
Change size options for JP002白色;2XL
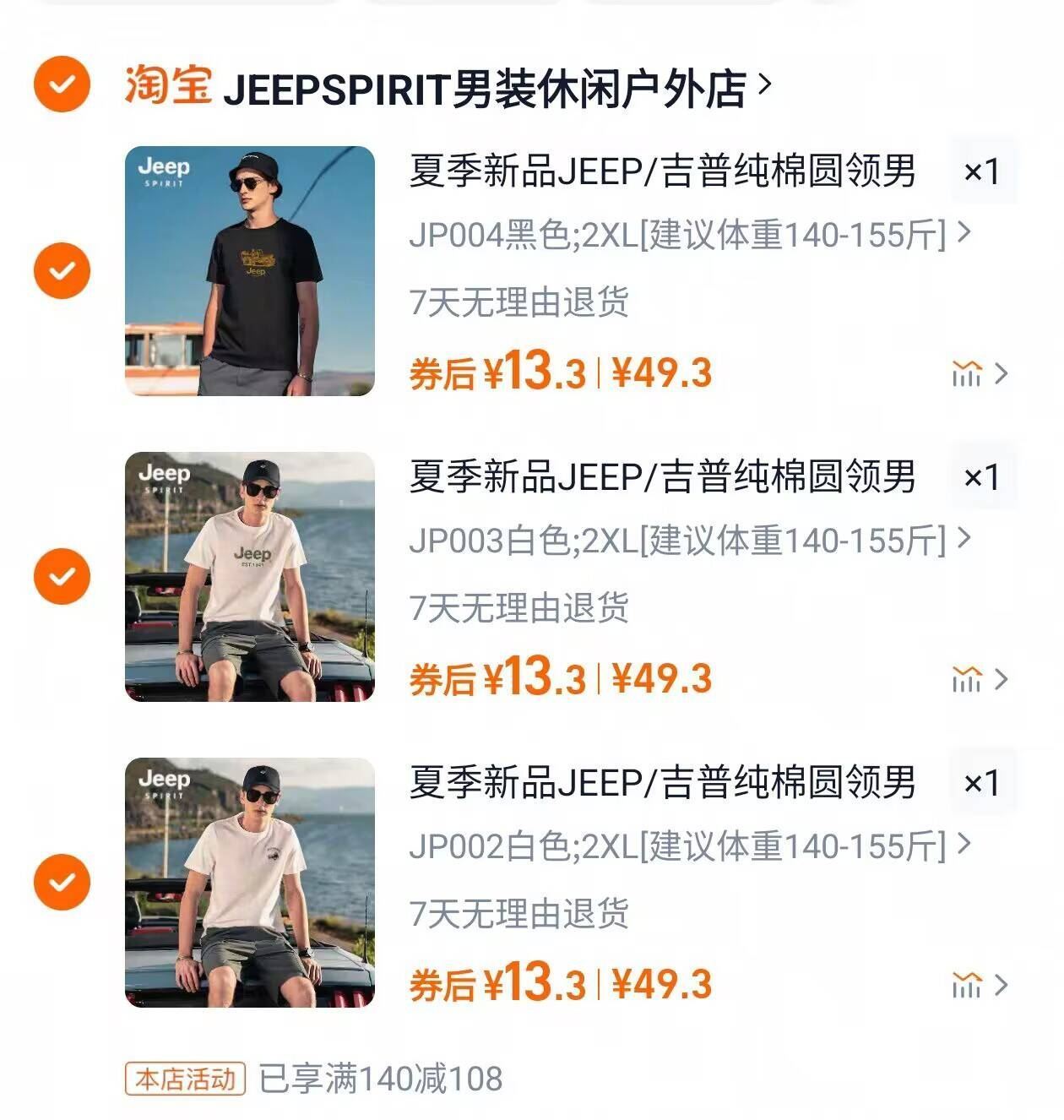coord(688,846)
